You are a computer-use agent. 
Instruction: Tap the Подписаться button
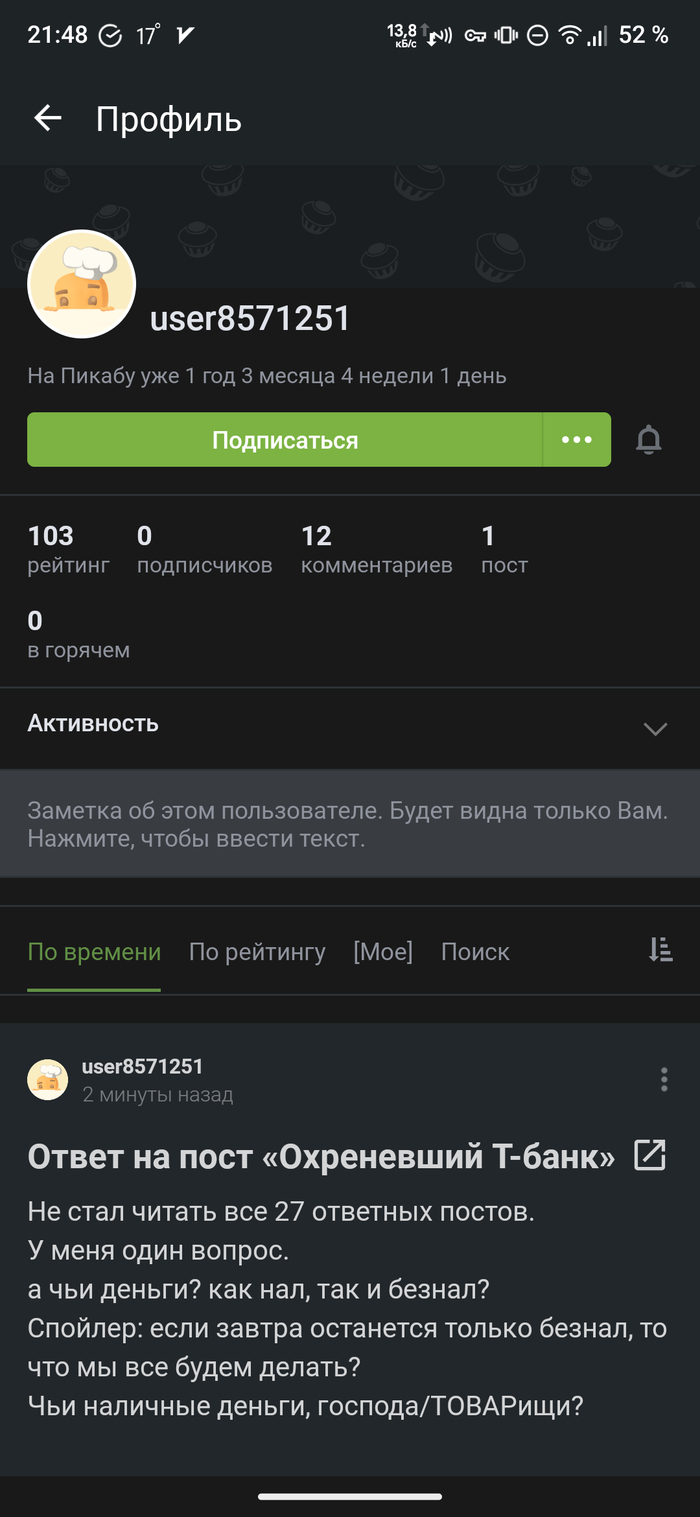pyautogui.click(x=285, y=440)
